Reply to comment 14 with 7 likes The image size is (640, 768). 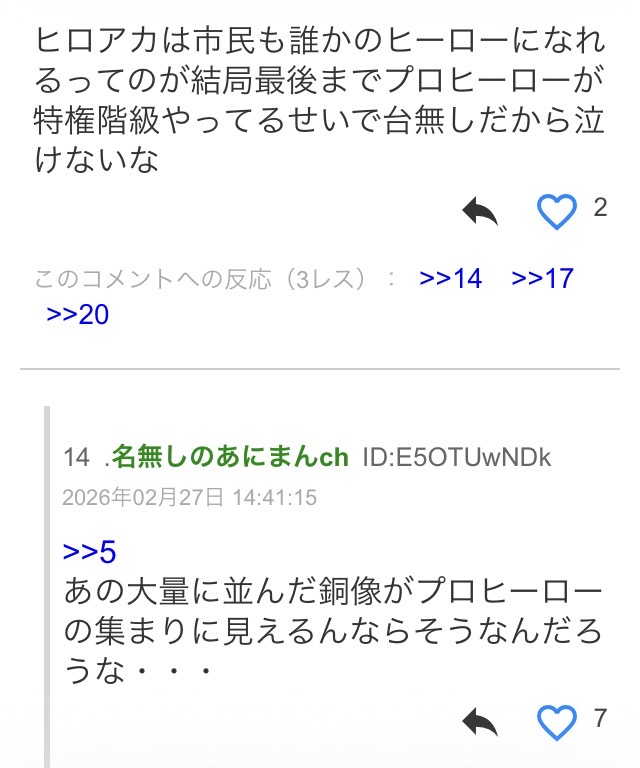pos(481,720)
